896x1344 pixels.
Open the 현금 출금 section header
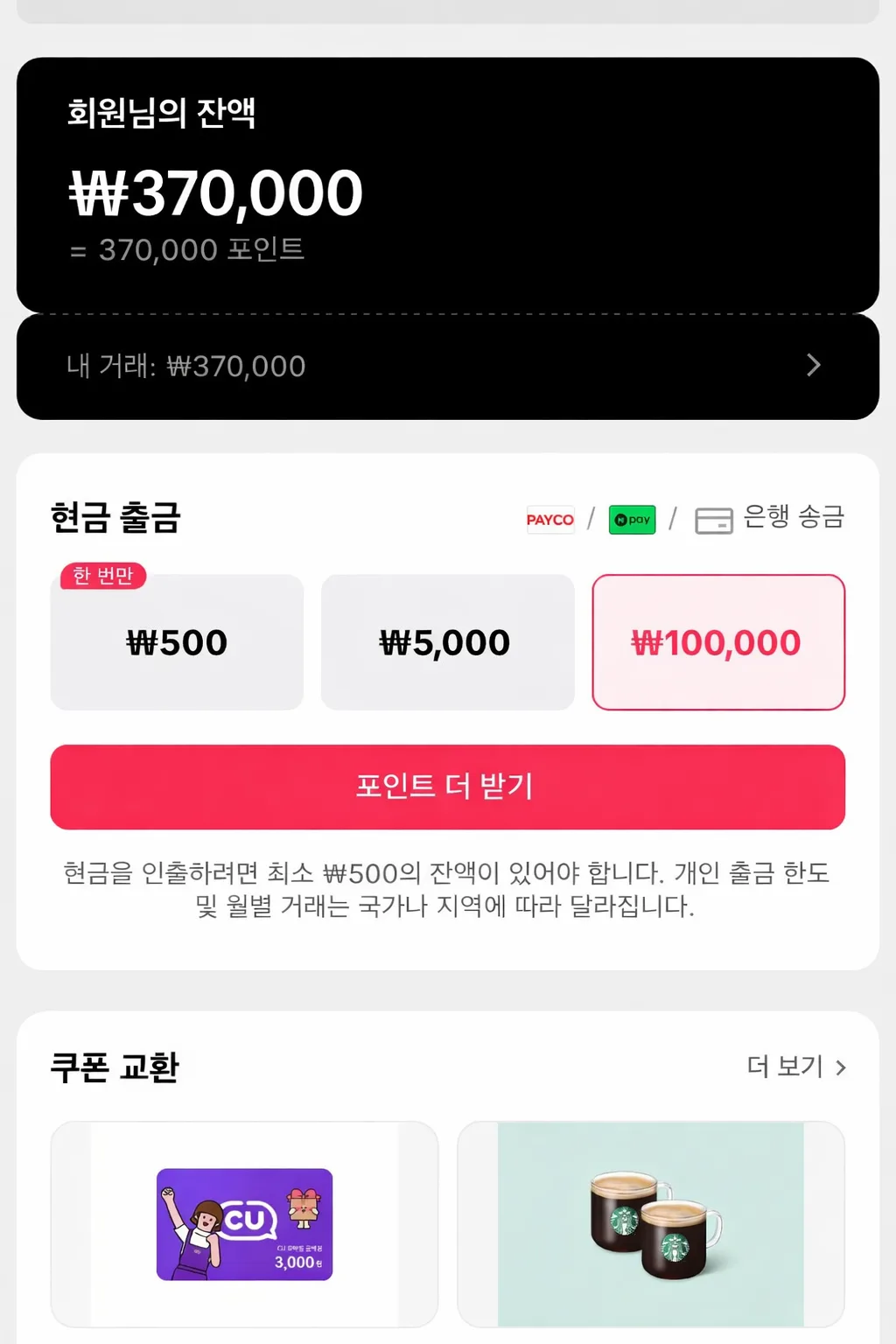(116, 519)
